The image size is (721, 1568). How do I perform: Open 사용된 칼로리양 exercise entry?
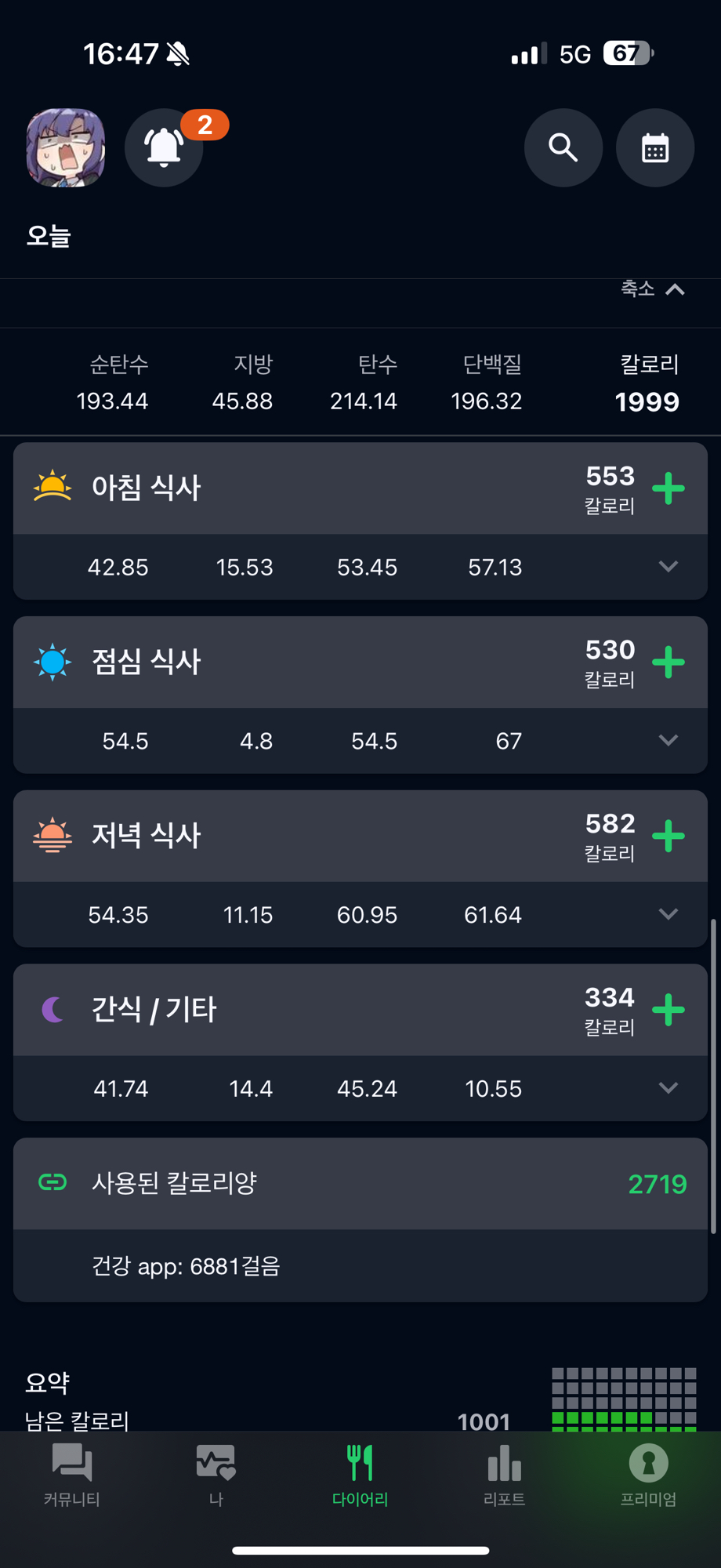[x=360, y=1183]
